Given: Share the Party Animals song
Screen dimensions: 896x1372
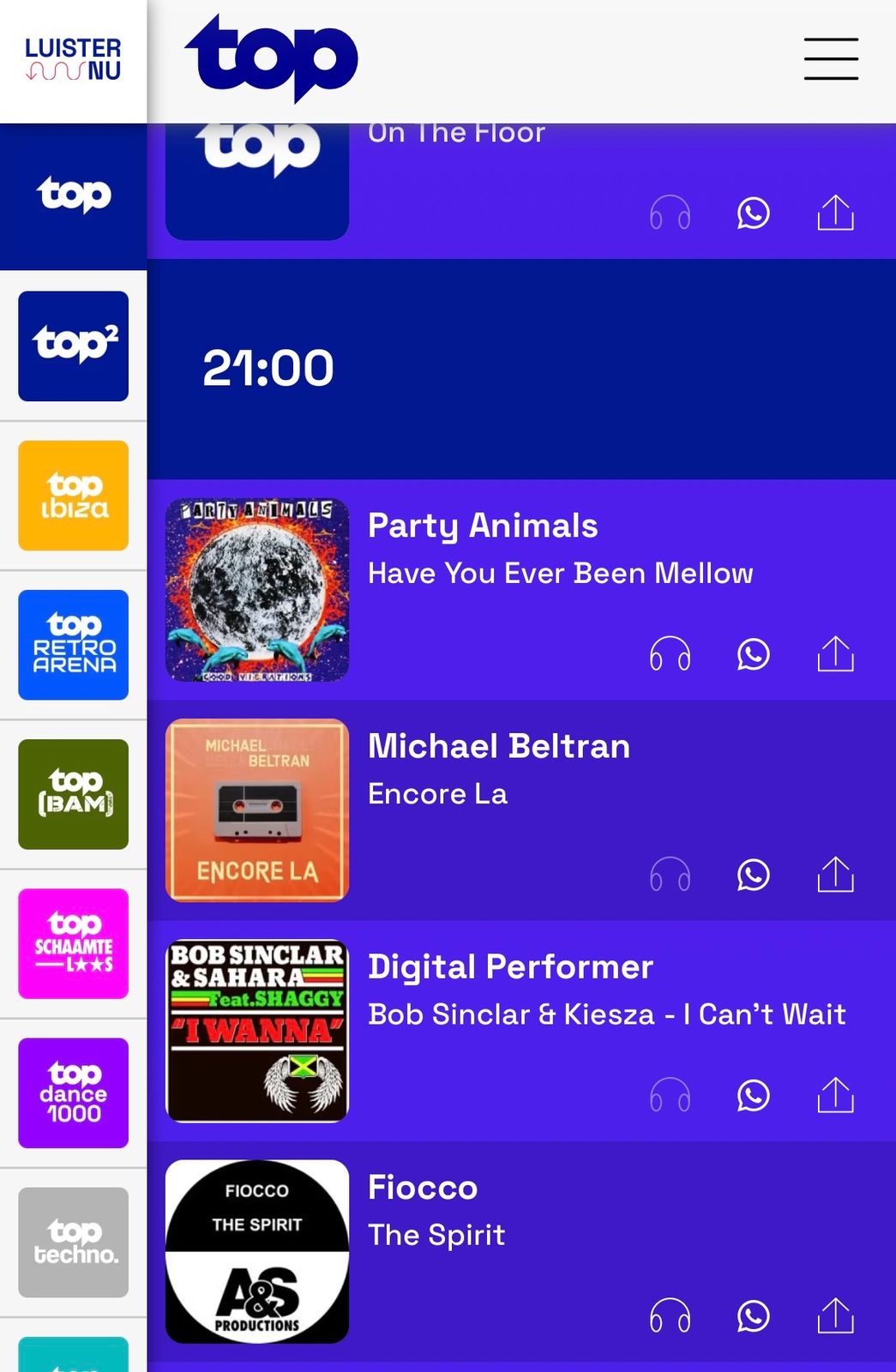Looking at the screenshot, I should coord(835,655).
